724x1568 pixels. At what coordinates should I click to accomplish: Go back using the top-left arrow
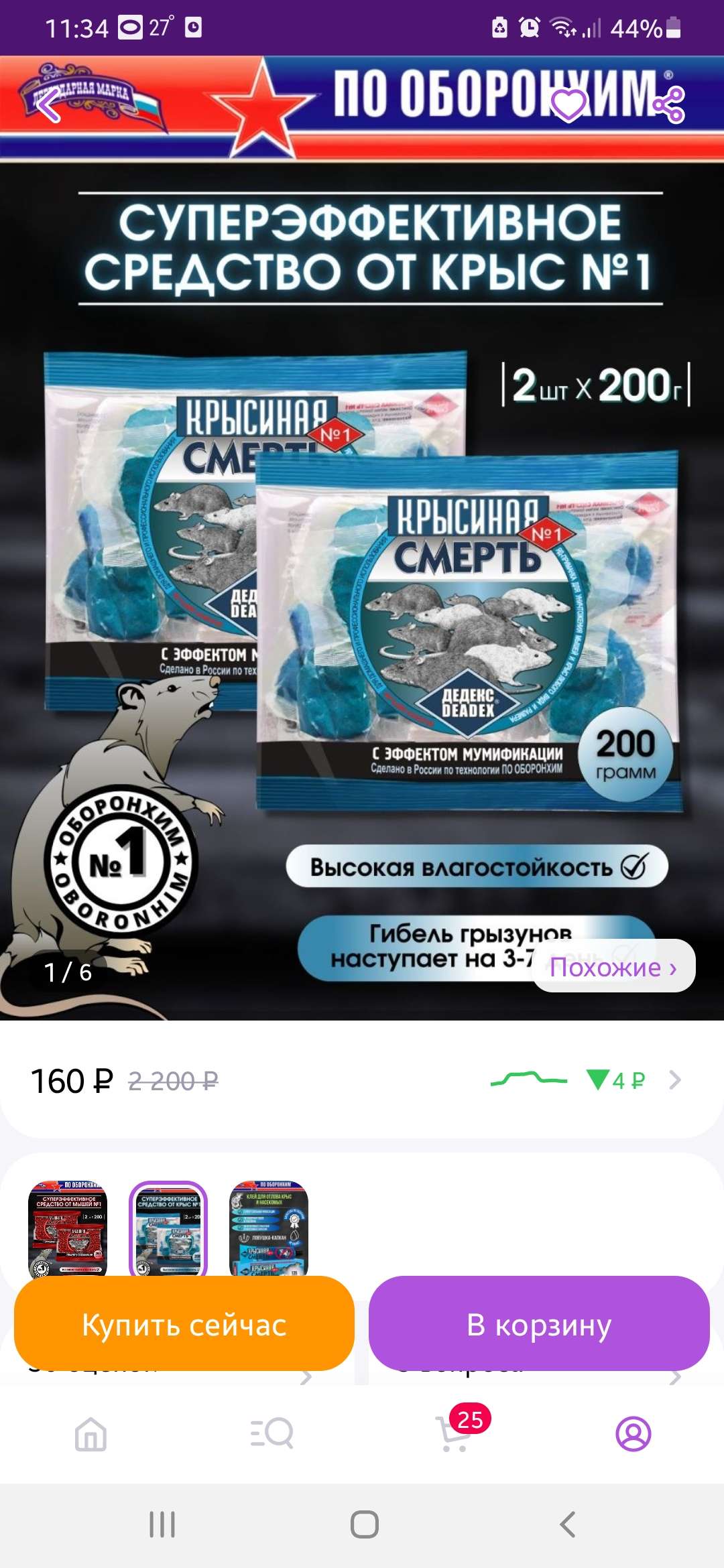pos(48,106)
